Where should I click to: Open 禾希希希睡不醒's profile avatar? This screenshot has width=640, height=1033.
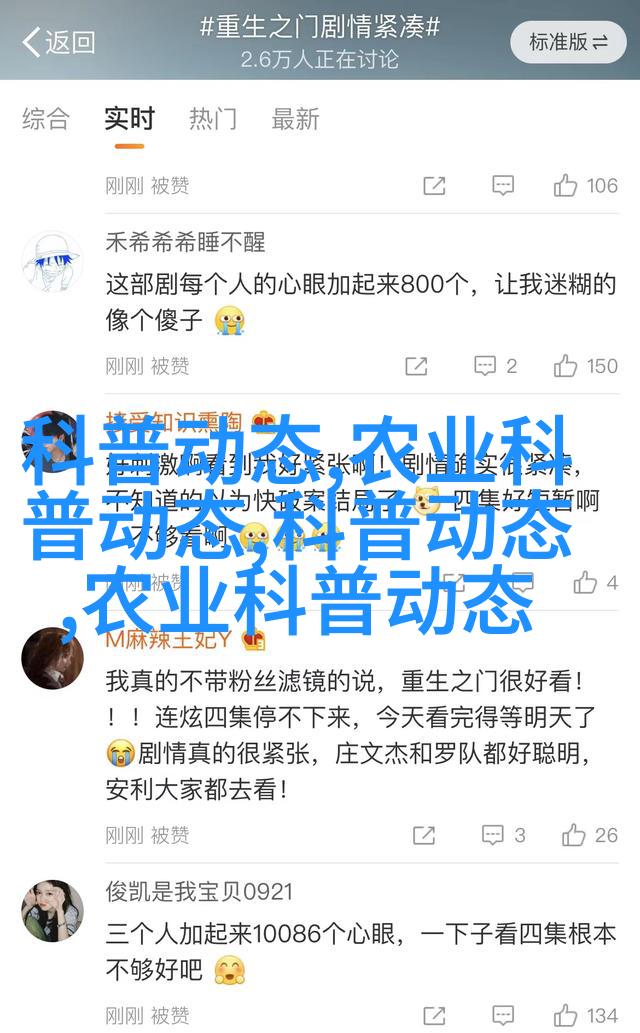pos(52,262)
